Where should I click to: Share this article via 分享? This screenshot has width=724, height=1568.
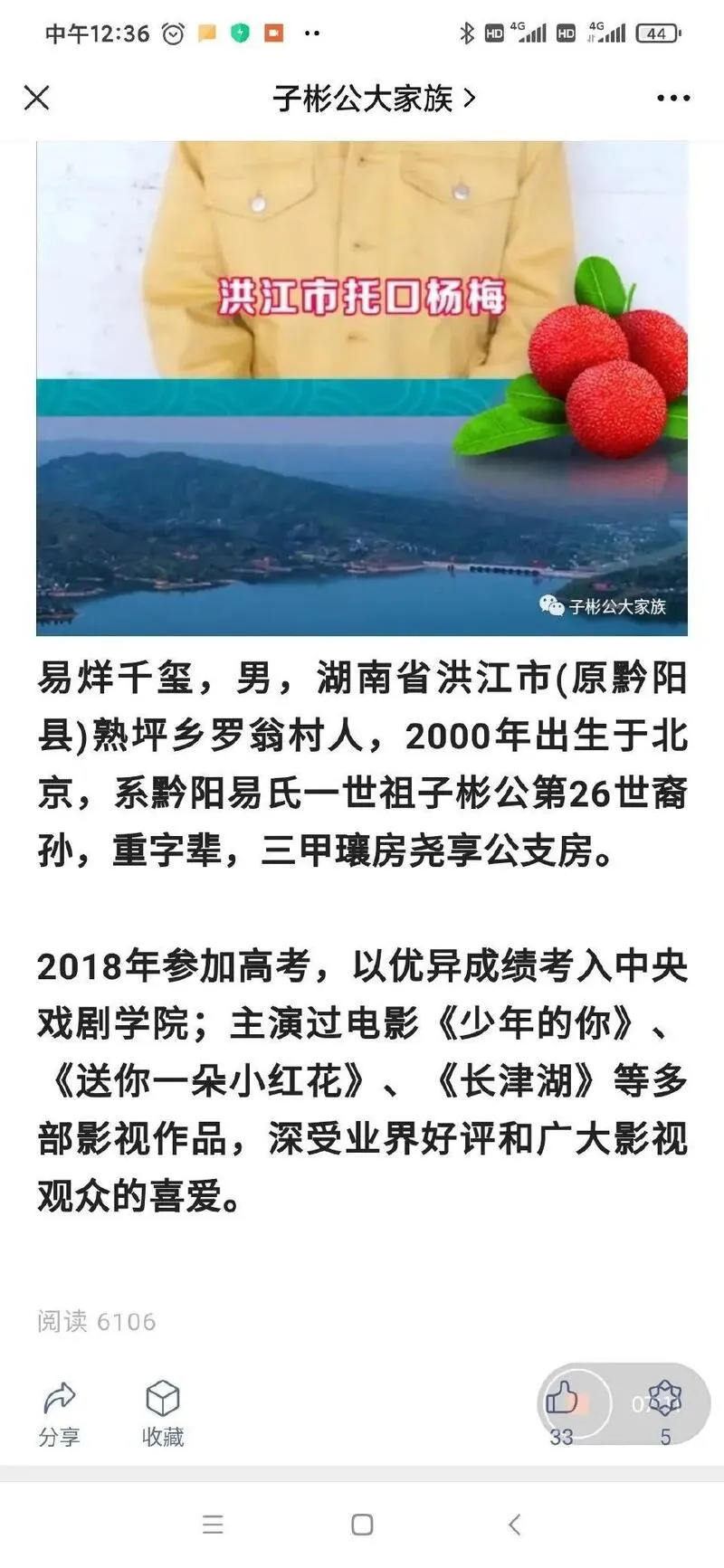point(60,1411)
